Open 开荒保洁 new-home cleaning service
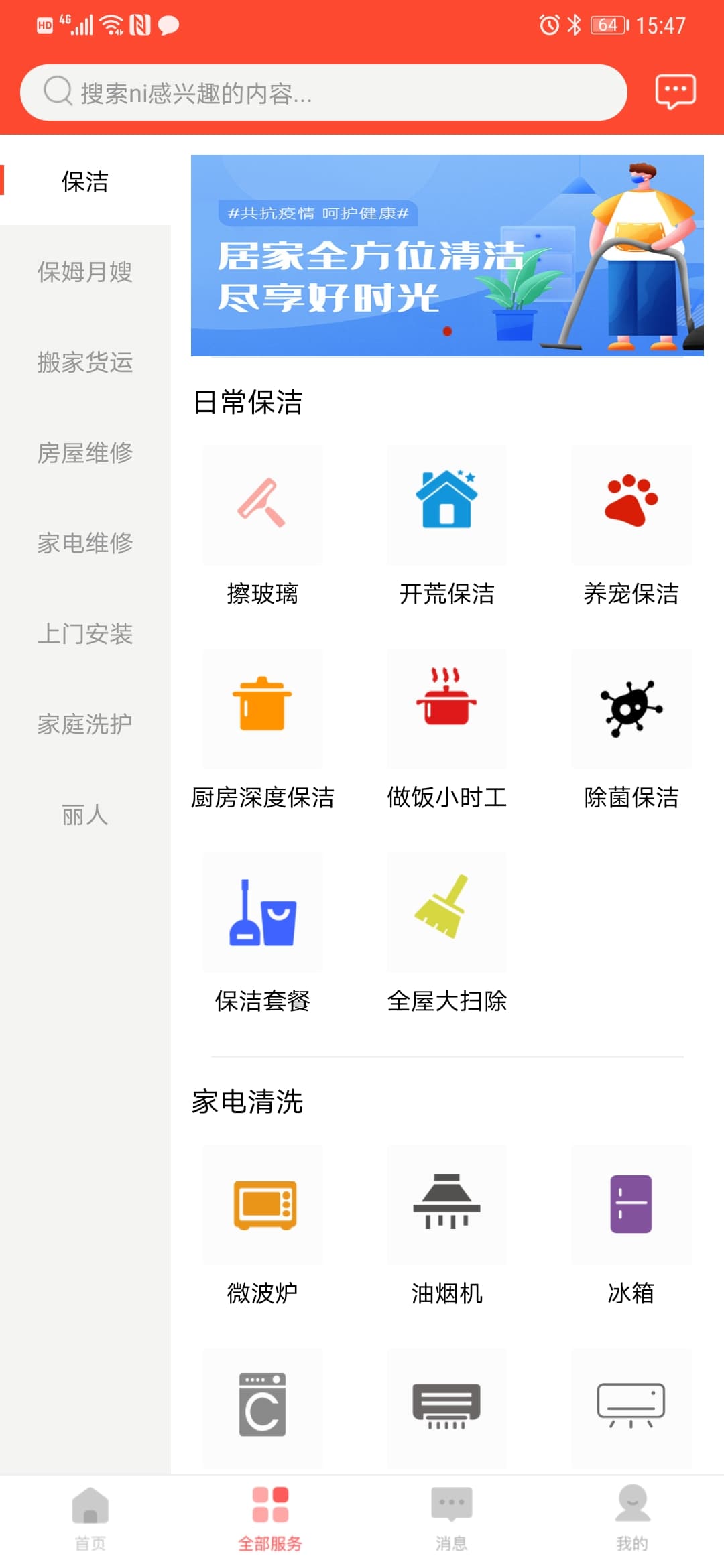 pyautogui.click(x=446, y=506)
